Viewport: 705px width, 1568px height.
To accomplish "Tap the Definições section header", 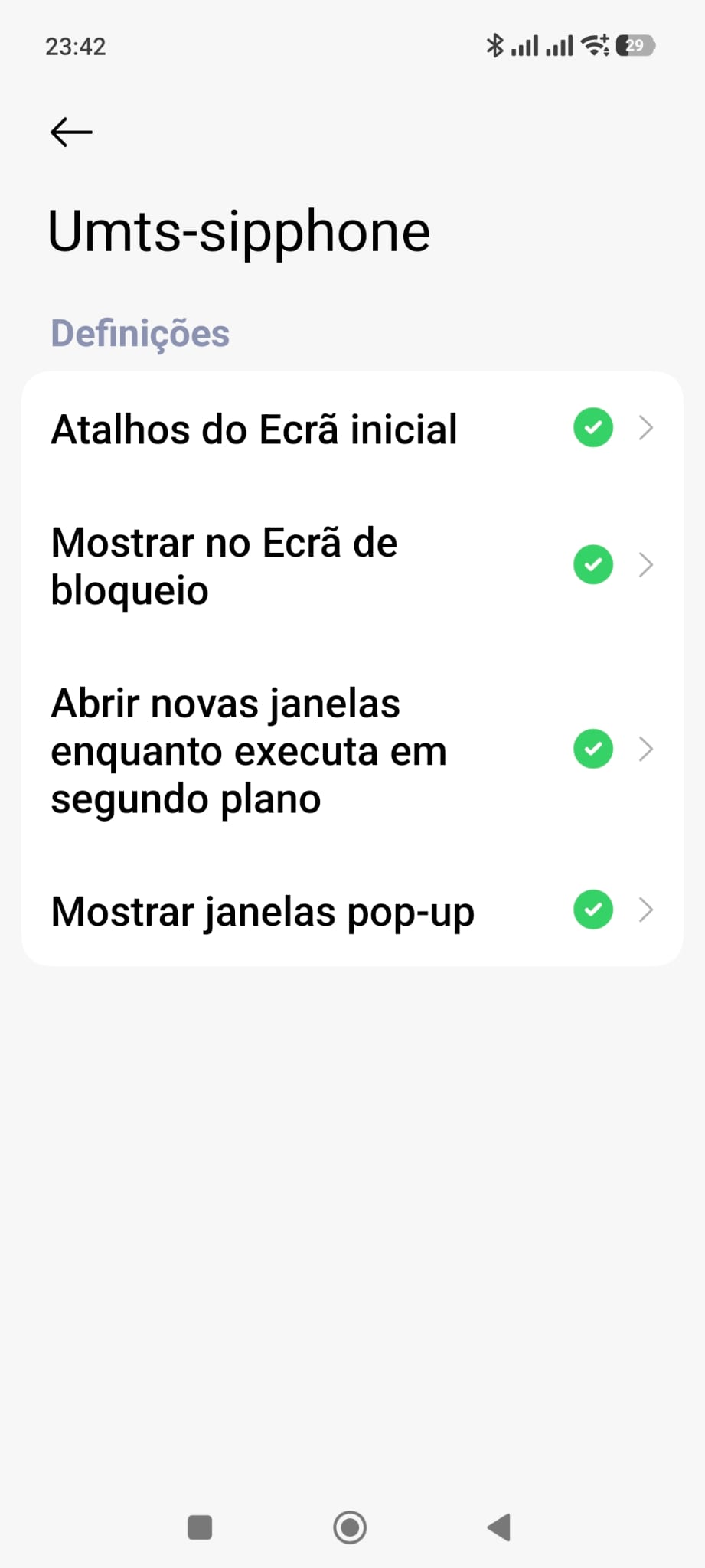I will 139,332.
